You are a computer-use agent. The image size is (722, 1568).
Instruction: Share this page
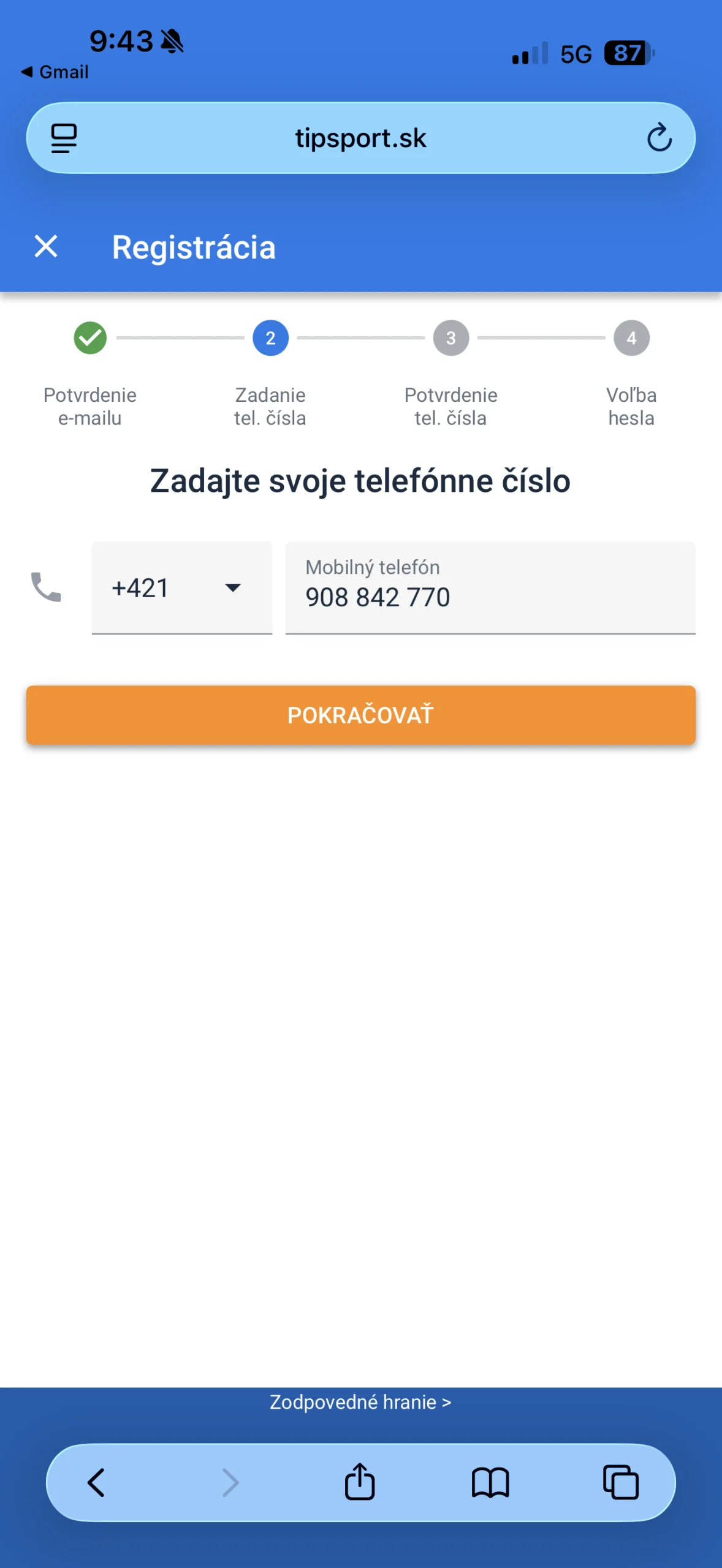tap(360, 1483)
